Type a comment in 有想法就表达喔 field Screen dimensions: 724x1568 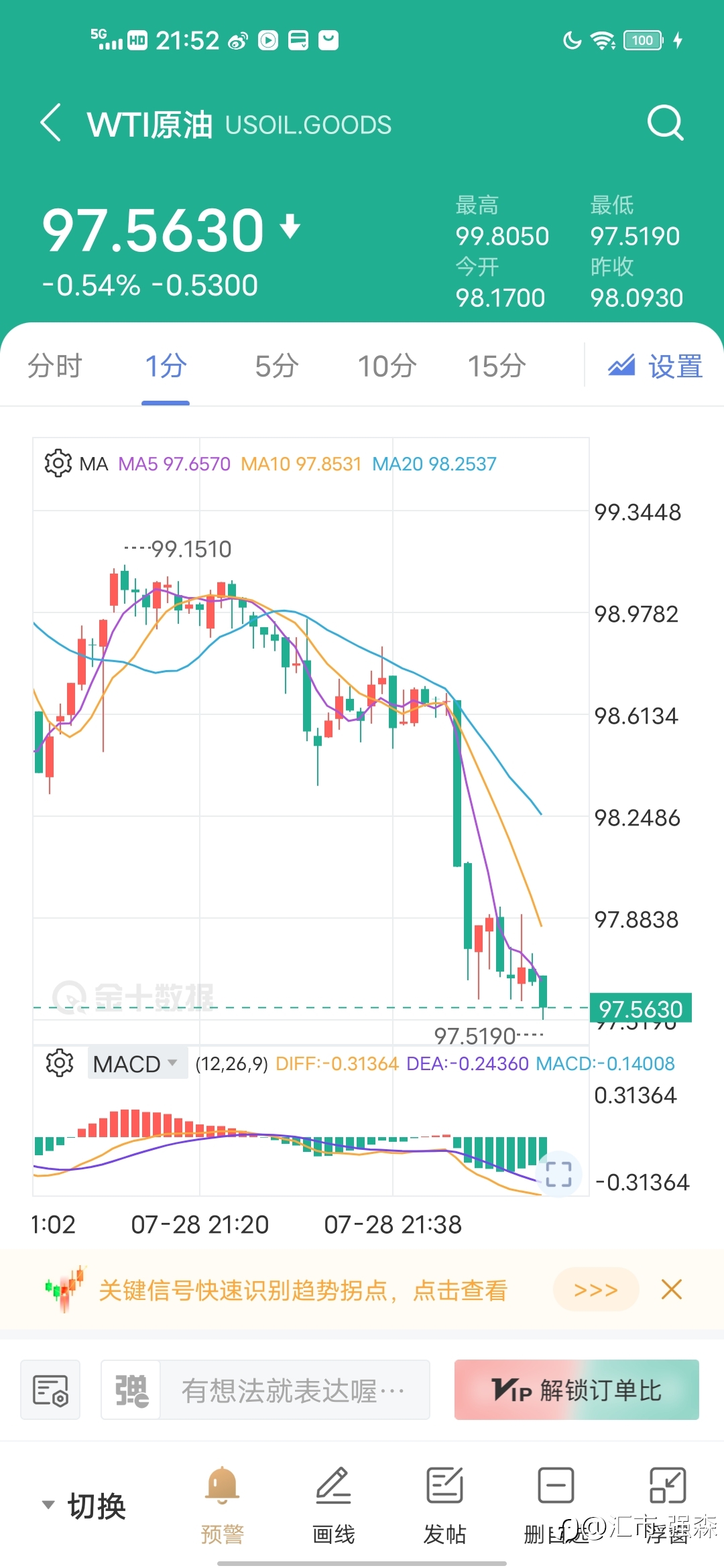tap(294, 1390)
